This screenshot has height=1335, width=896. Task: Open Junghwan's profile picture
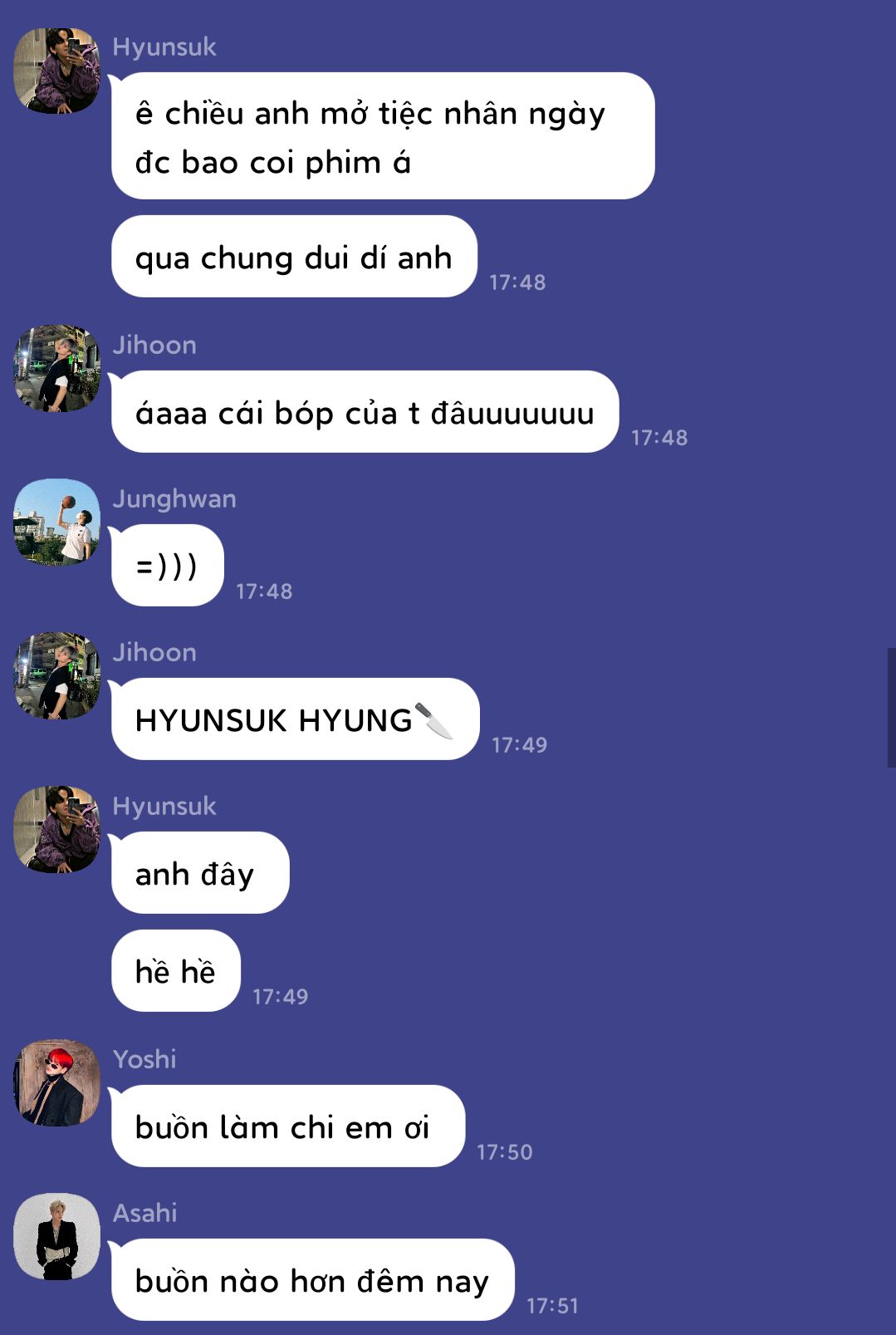tap(56, 523)
